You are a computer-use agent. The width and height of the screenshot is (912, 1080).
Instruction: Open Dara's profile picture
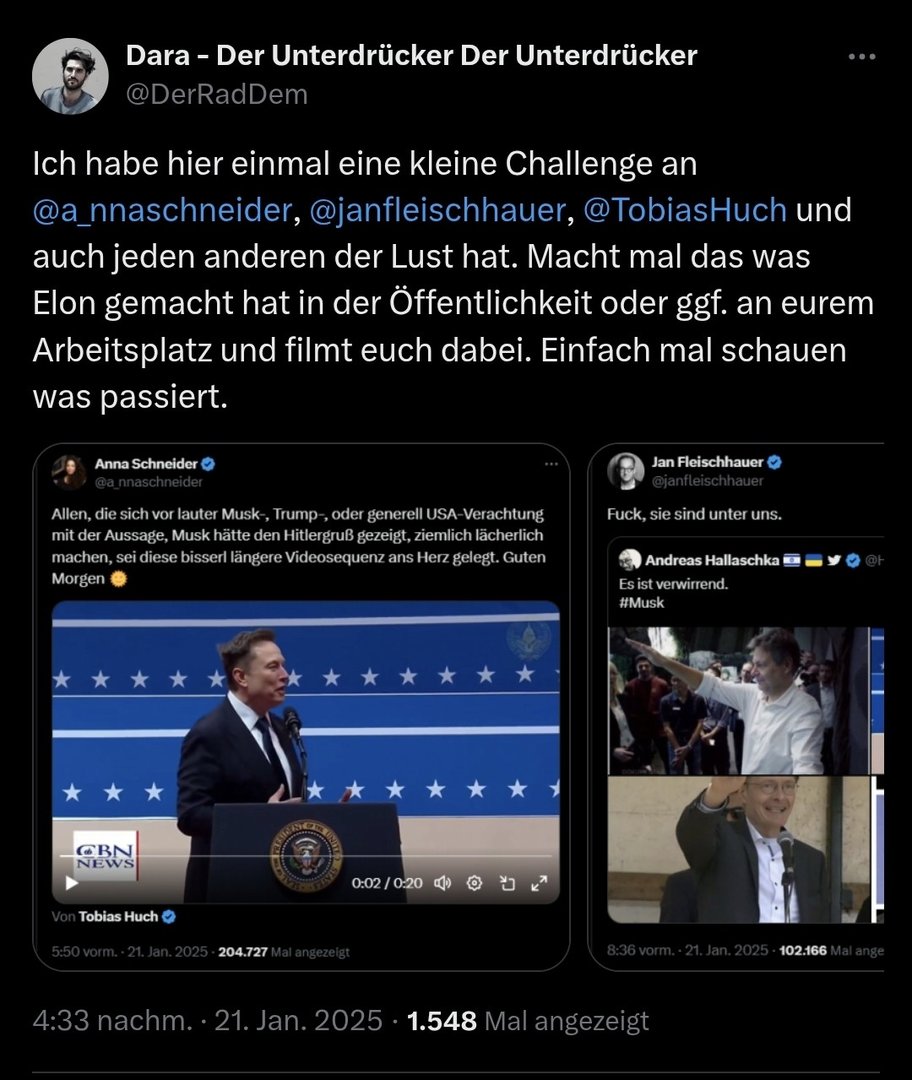[x=70, y=76]
